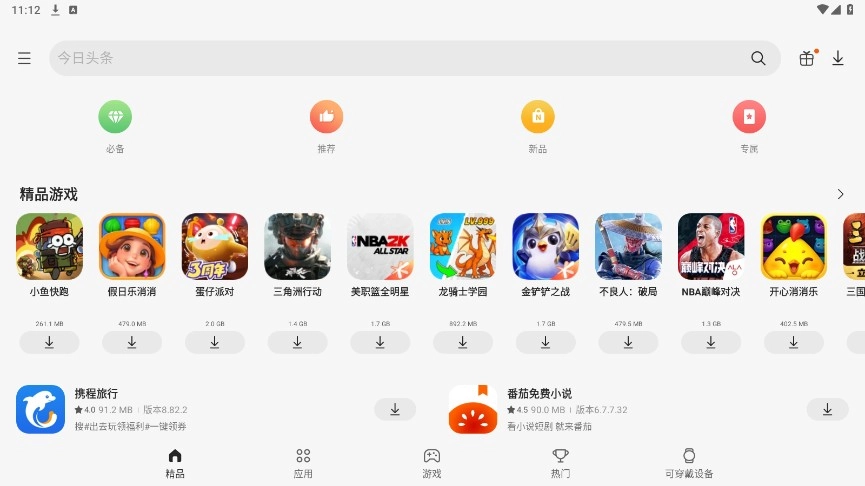Open the hamburger drawer menu
Screen dimensions: 865x486
click(x=24, y=58)
